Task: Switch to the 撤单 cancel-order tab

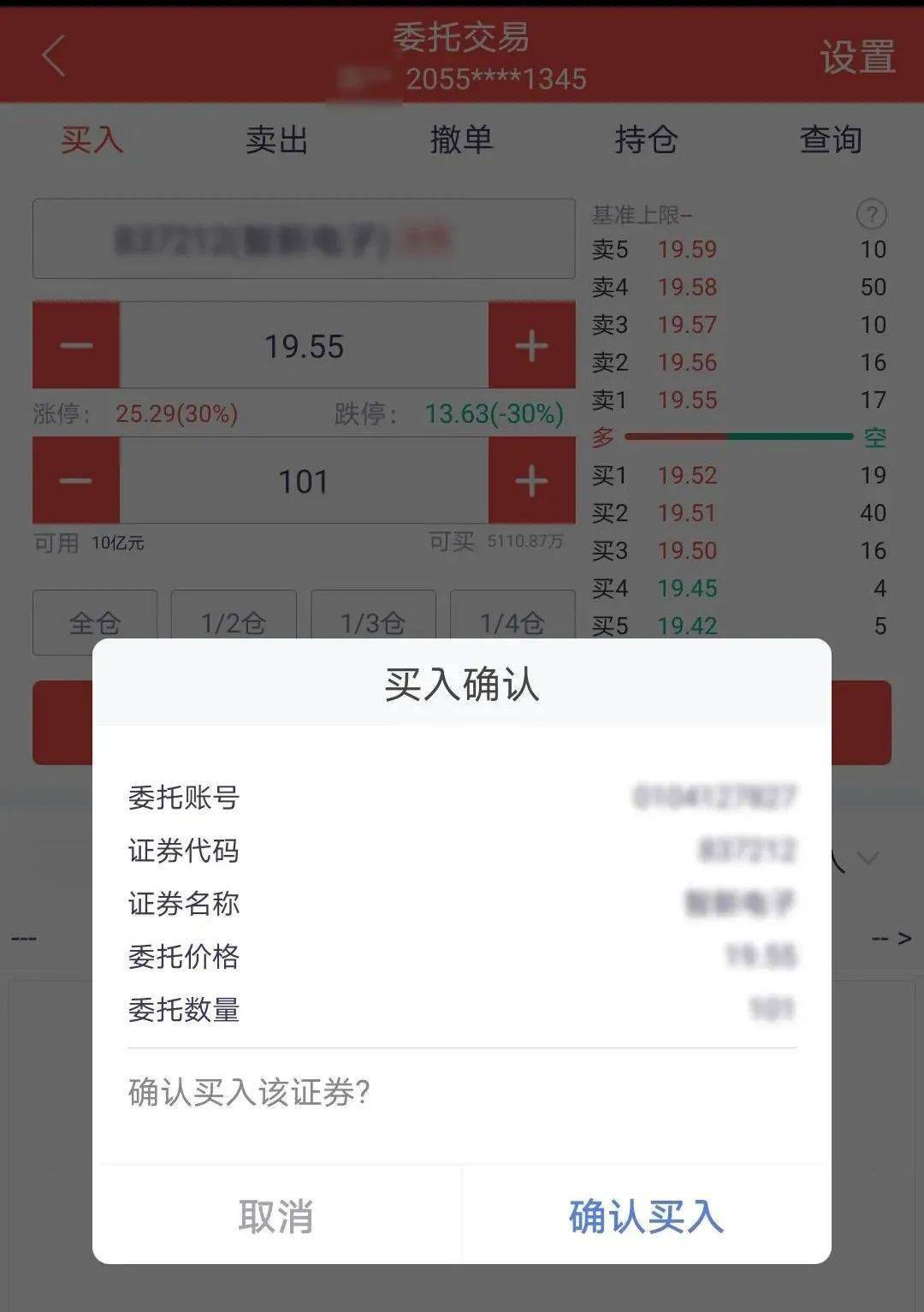Action: point(460,140)
